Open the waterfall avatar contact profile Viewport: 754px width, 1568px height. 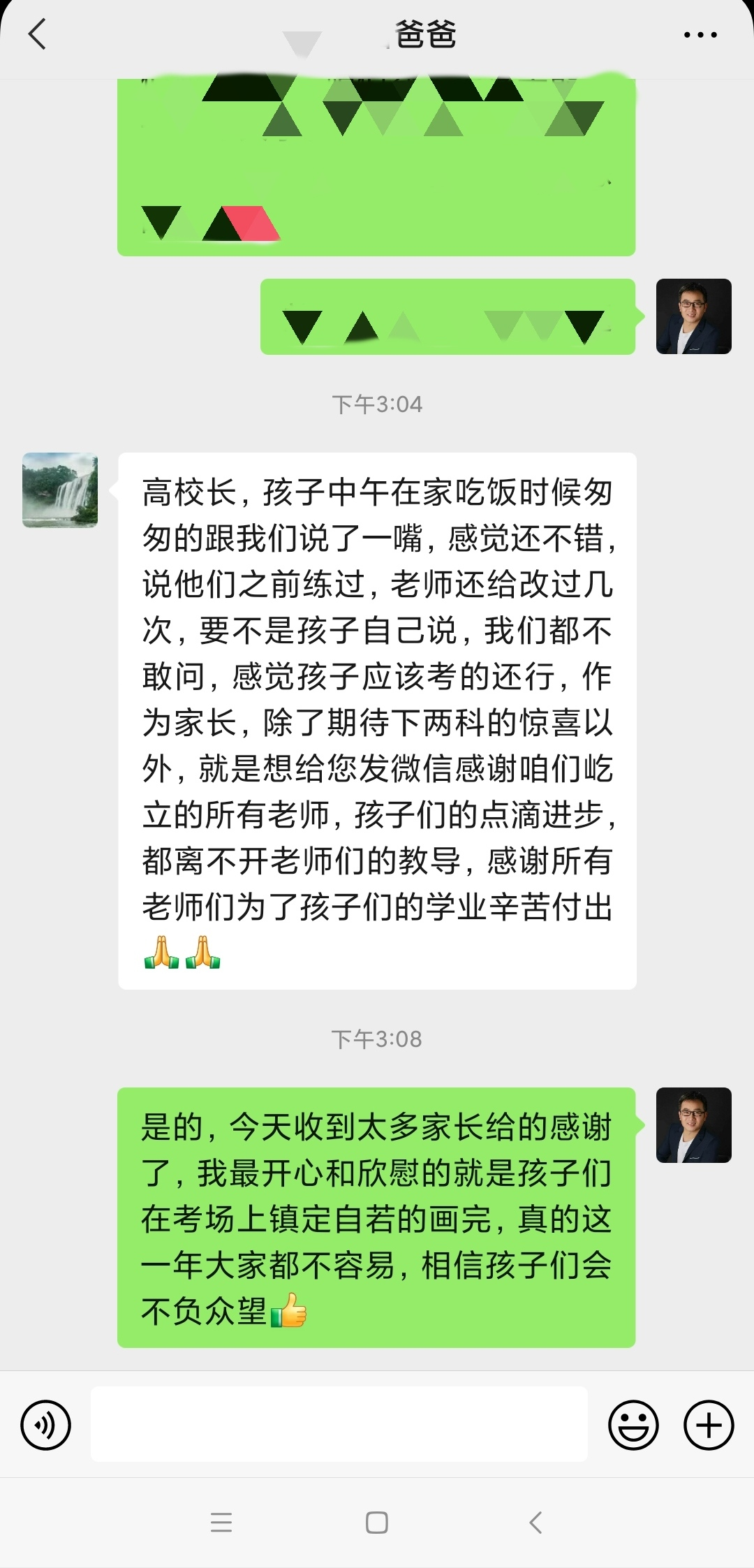(x=60, y=490)
